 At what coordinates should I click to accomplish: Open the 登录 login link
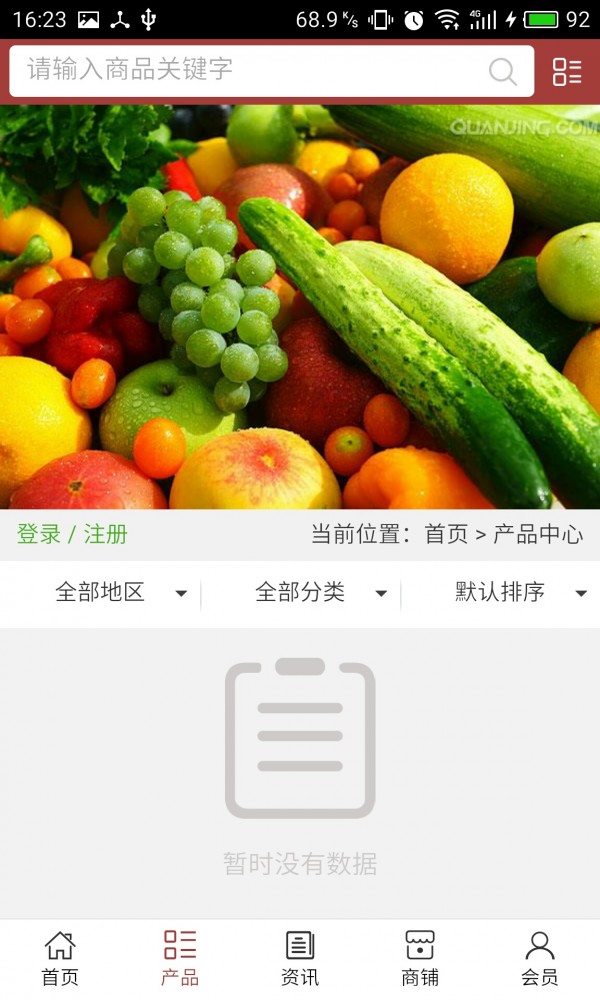[x=39, y=534]
